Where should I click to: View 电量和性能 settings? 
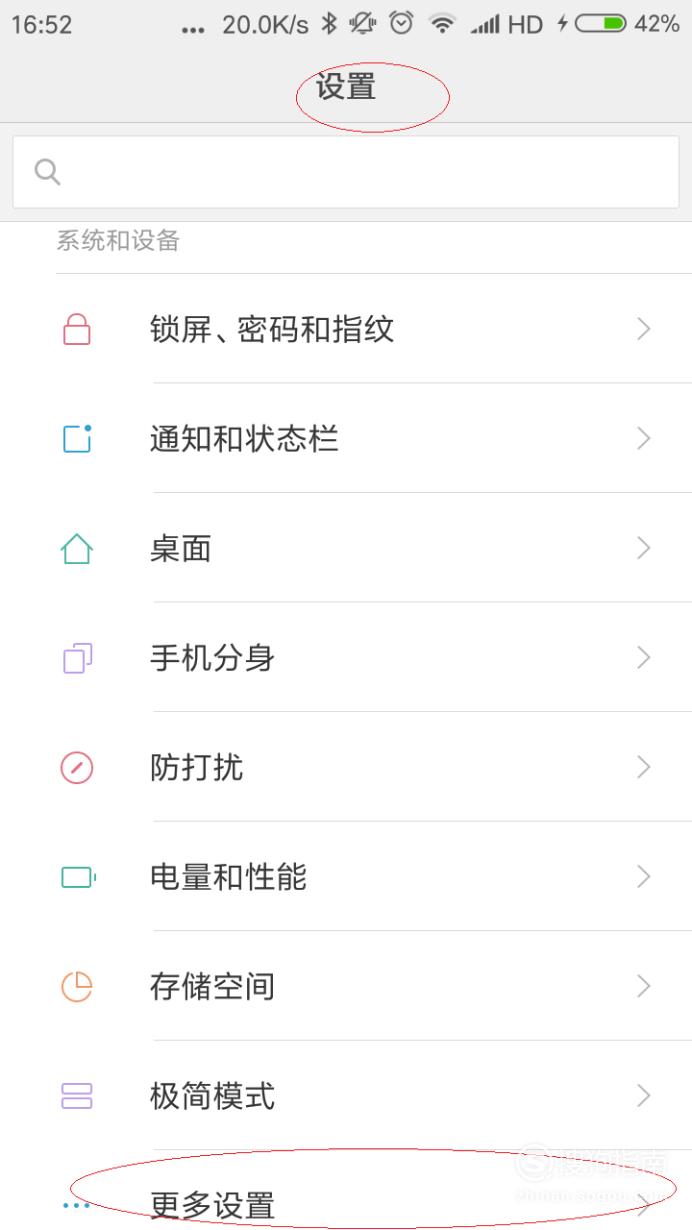346,877
